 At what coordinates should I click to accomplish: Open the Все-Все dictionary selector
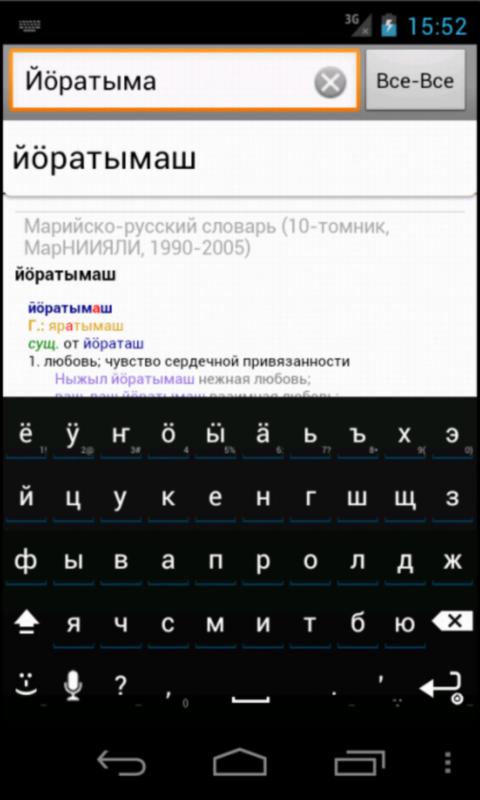click(415, 80)
